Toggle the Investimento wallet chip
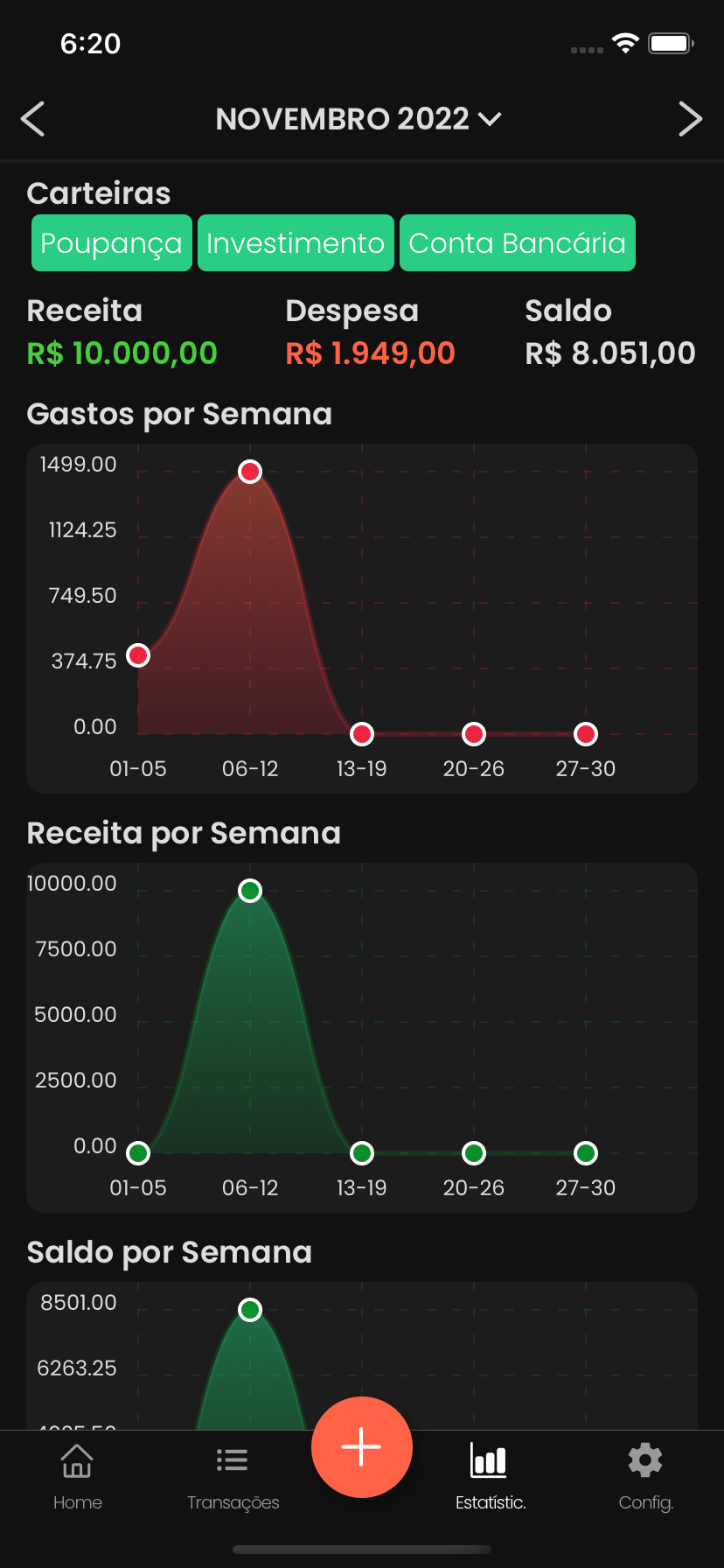The height and width of the screenshot is (1568, 724). point(296,243)
